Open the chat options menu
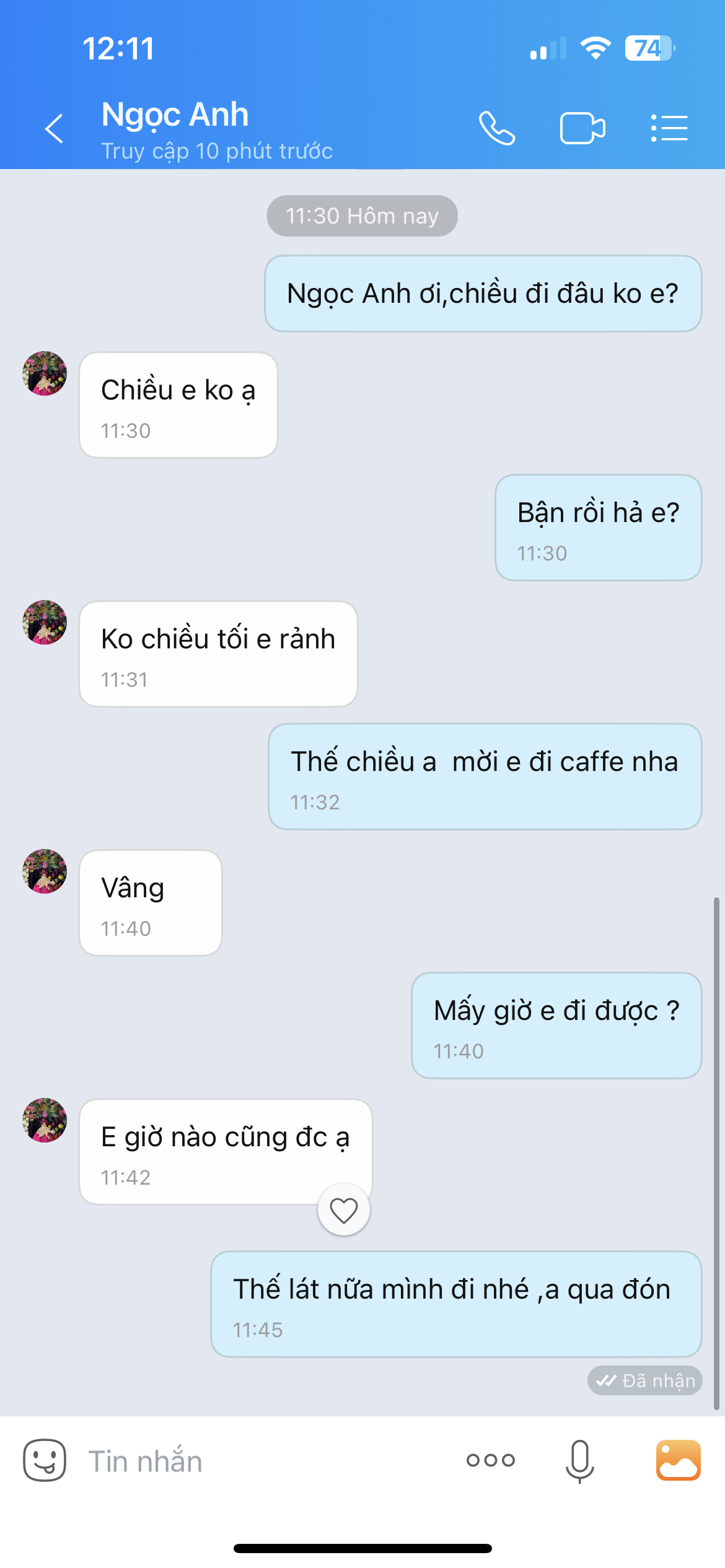 tap(669, 129)
